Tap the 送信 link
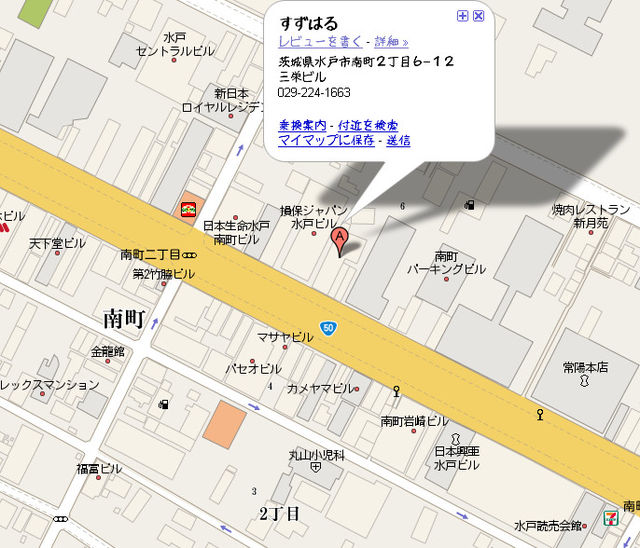The image size is (640, 548). pyautogui.click(x=398, y=139)
